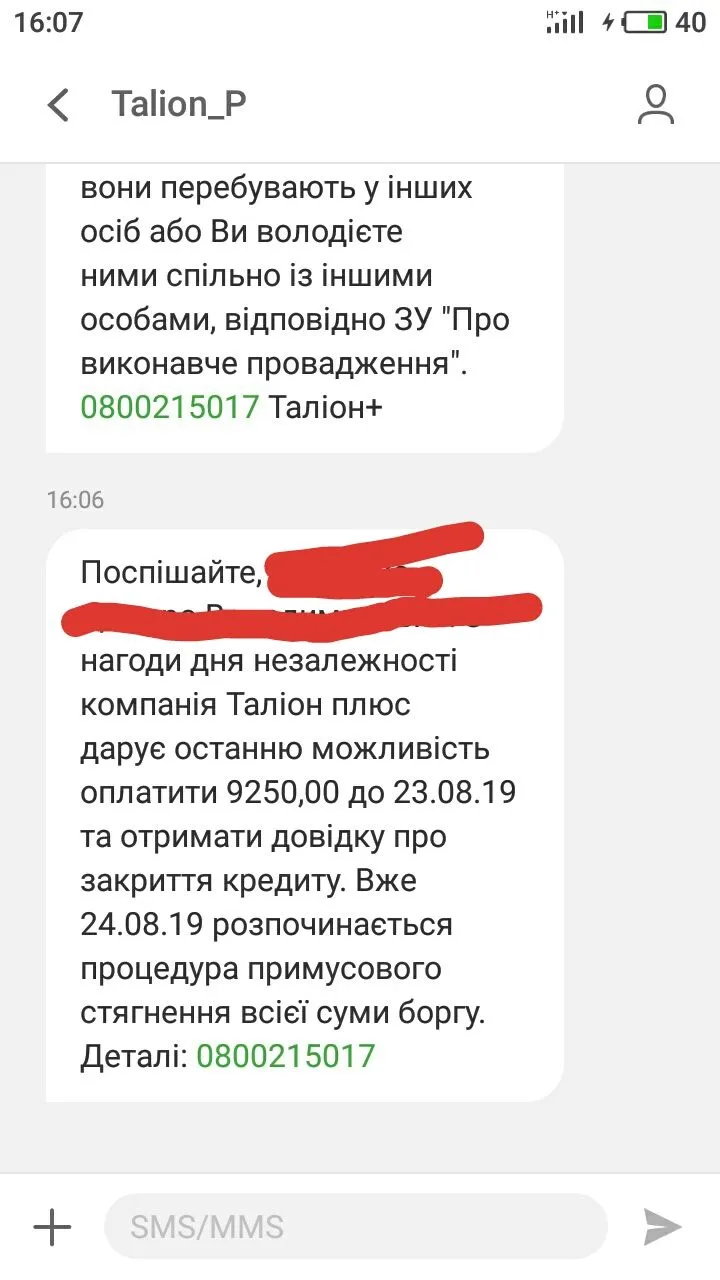Send the message

[x=662, y=1226]
